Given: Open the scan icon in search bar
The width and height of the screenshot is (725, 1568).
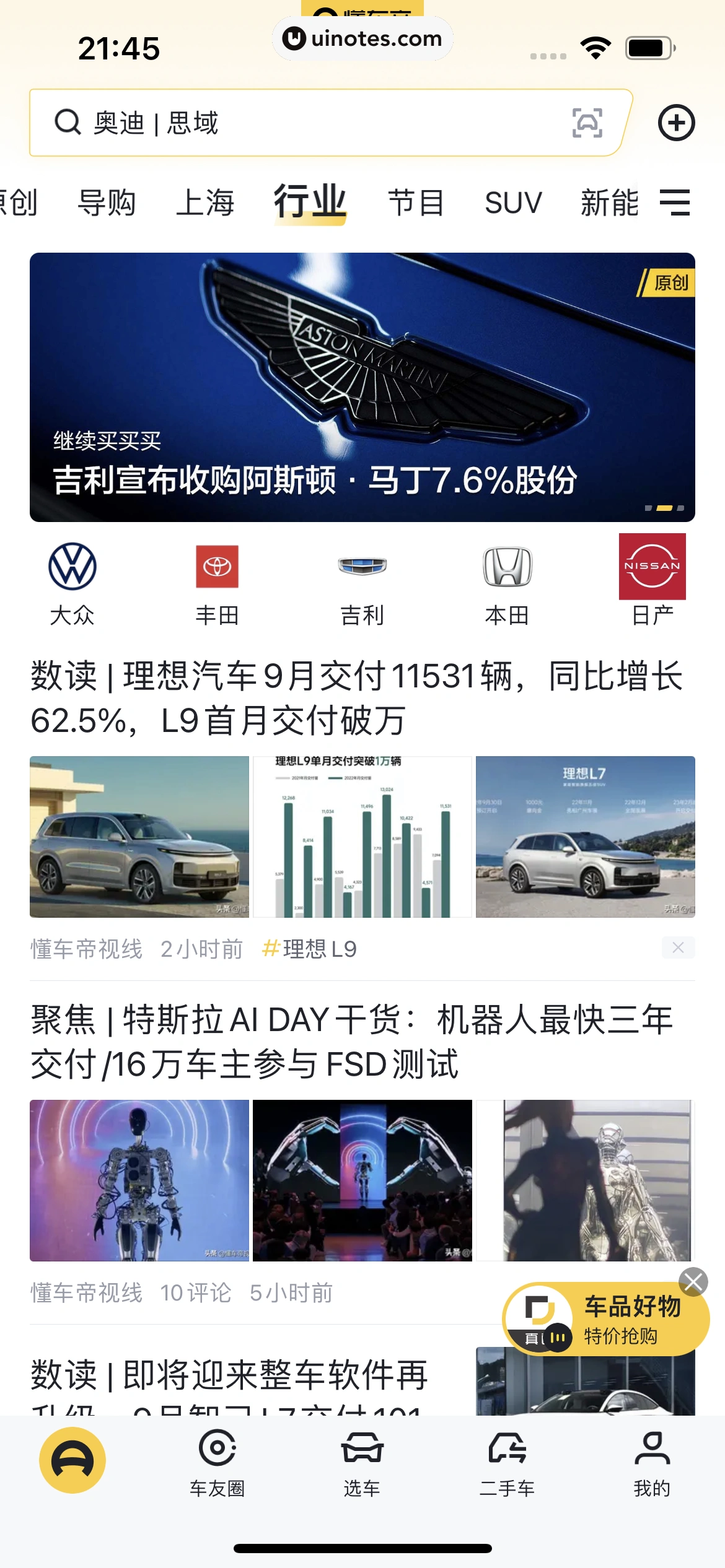Looking at the screenshot, I should tap(586, 123).
